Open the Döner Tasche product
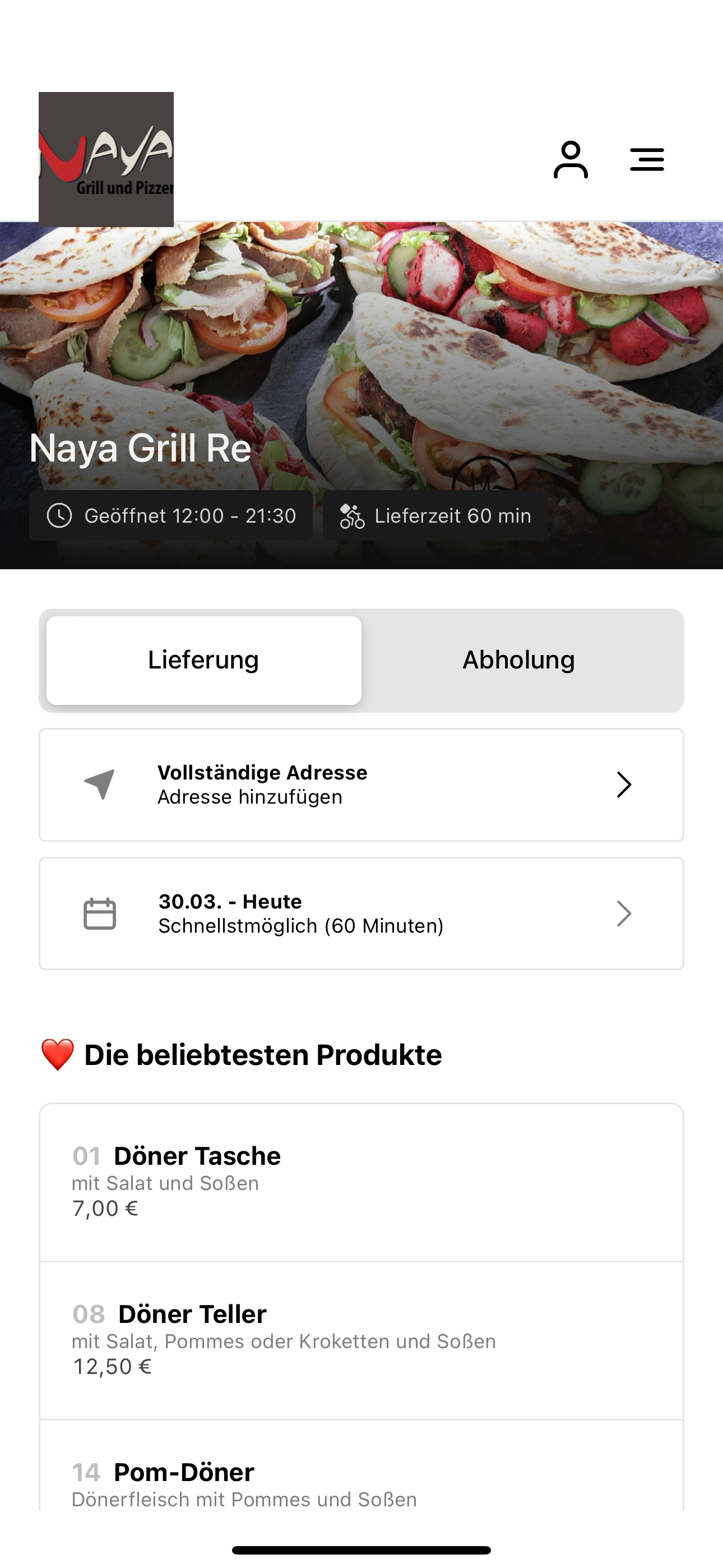This screenshot has width=723, height=1568. click(x=361, y=1182)
